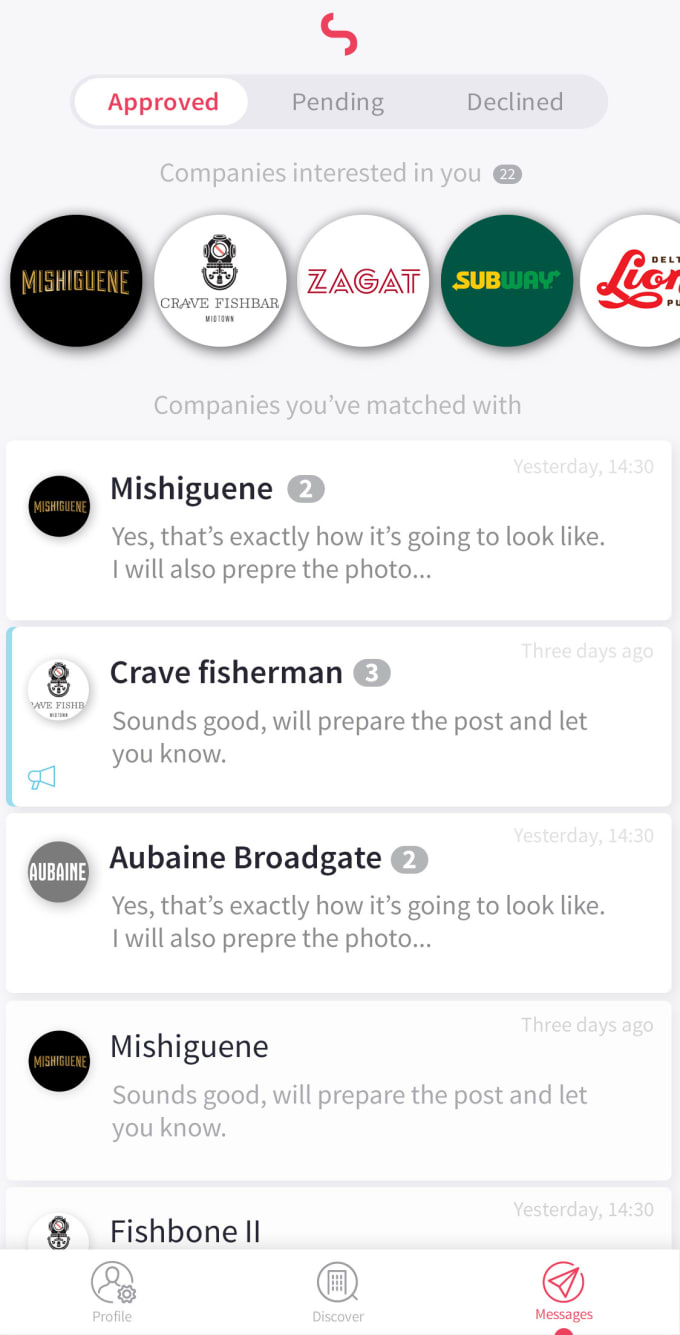Open the Mishiguene interested company circle
Screen dimensions: 680x1335
76,281
